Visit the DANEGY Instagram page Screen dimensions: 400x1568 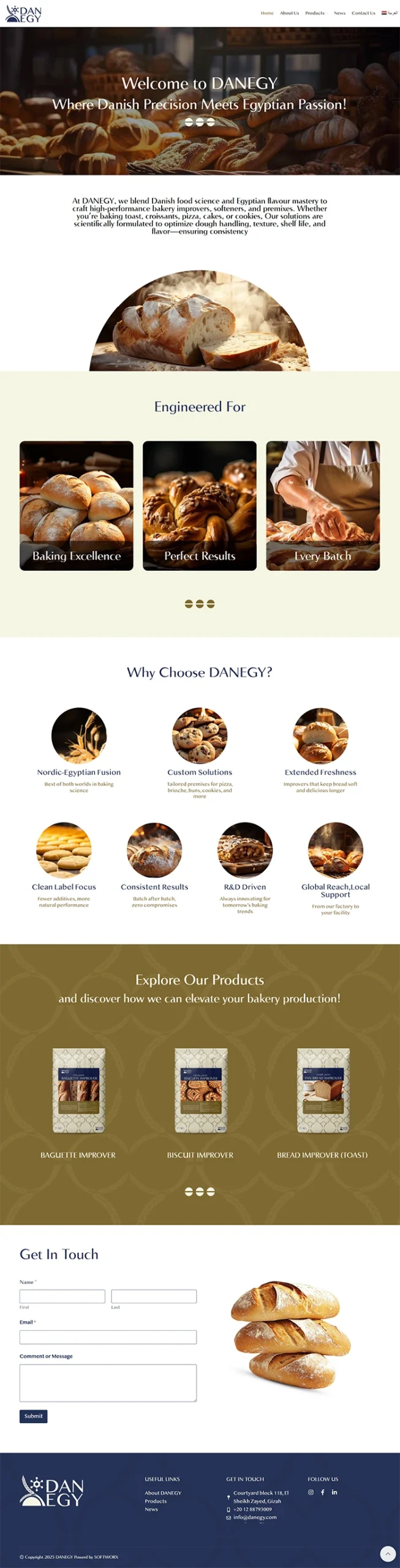[x=311, y=1492]
